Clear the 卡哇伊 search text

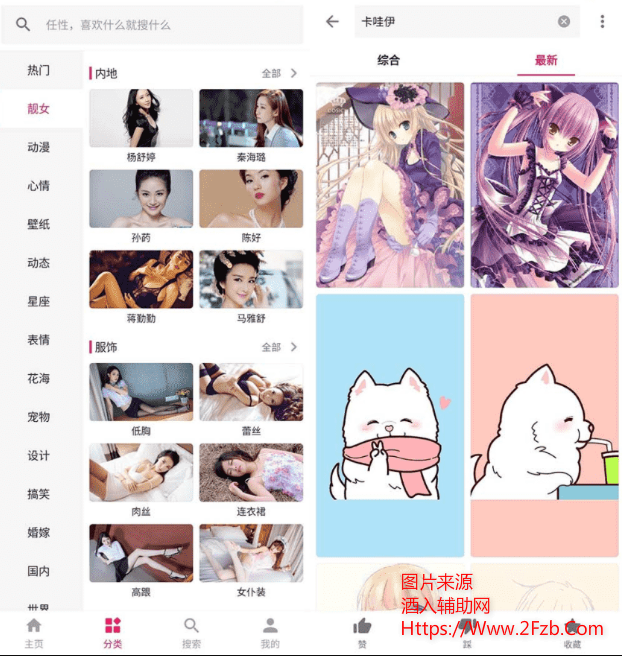click(564, 21)
